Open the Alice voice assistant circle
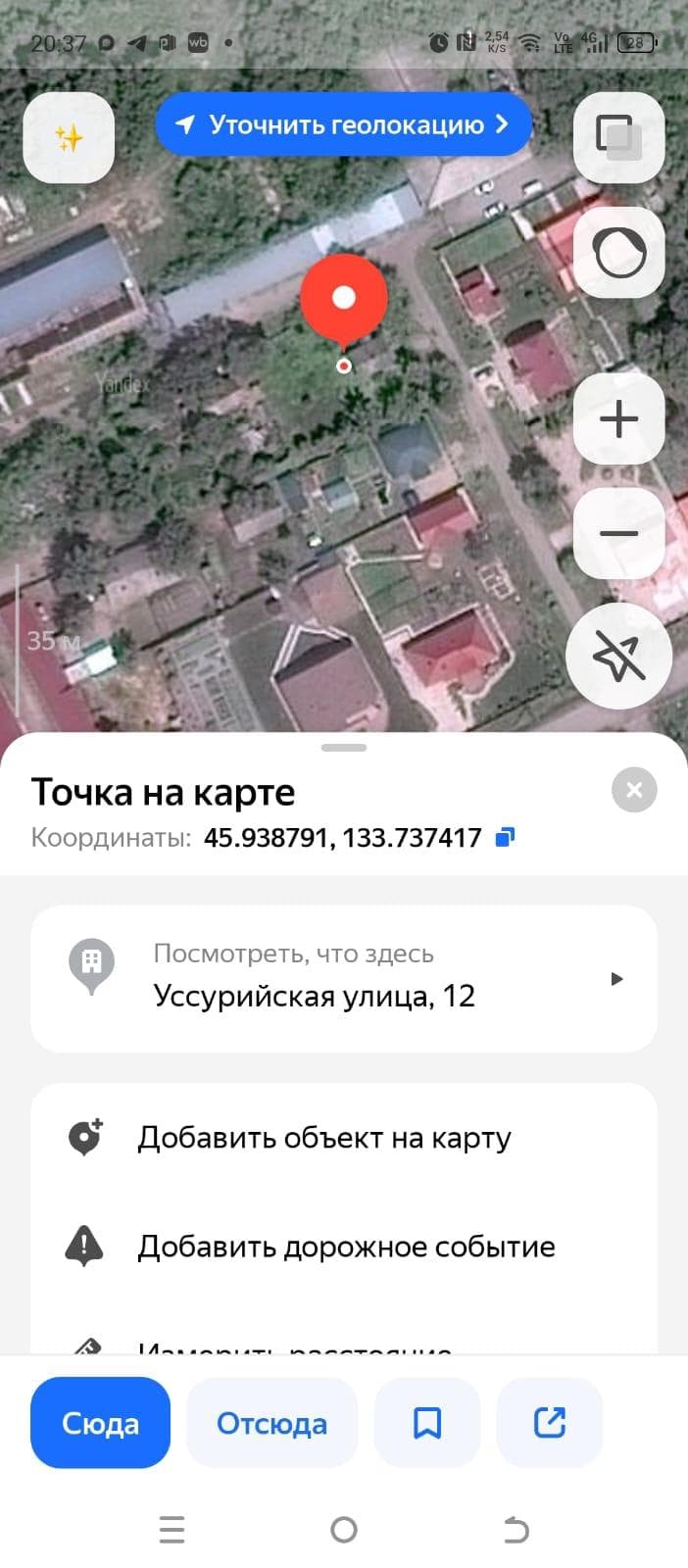Image resolution: width=688 pixels, height=1568 pixels. pos(618,253)
